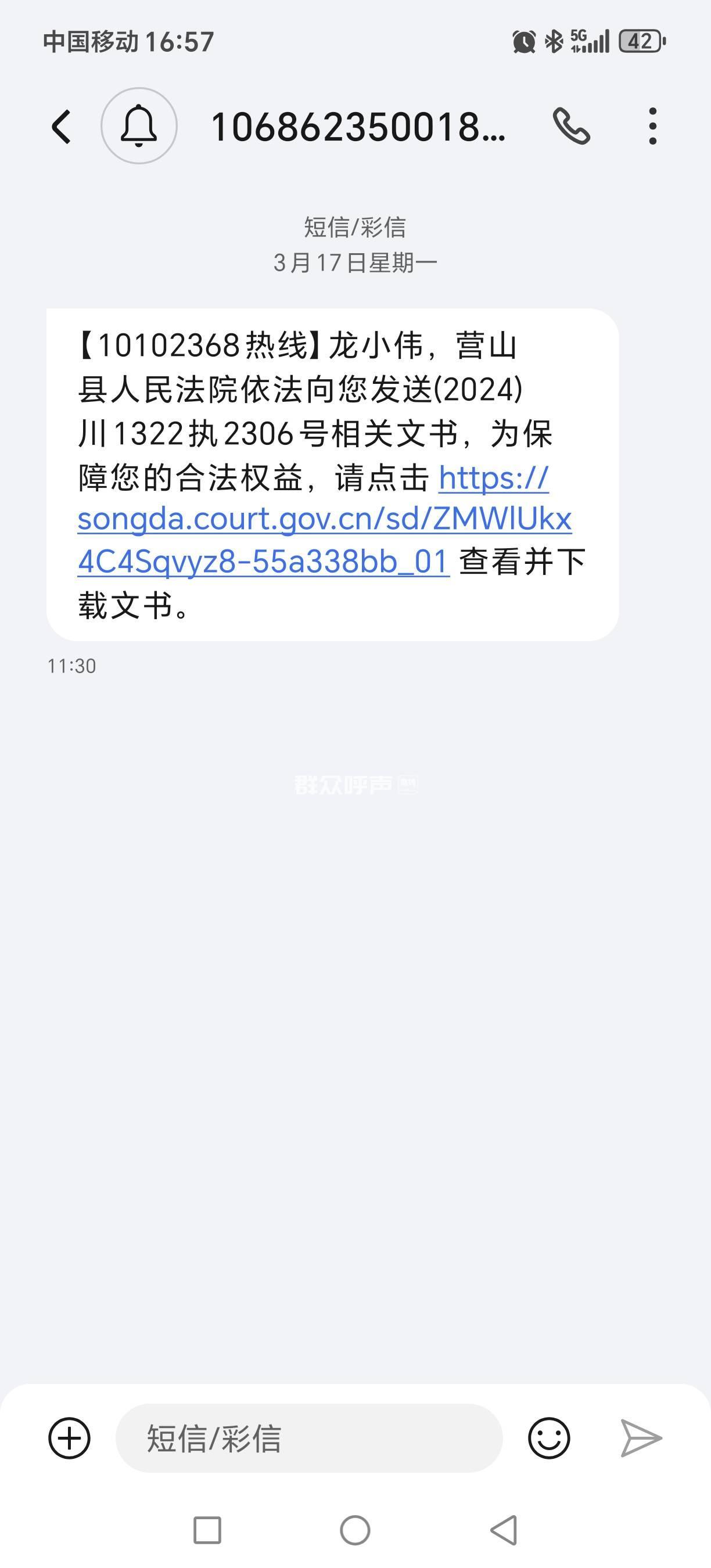Tap the bell avatar of the sender
The width and height of the screenshot is (711, 1568).
tap(139, 126)
